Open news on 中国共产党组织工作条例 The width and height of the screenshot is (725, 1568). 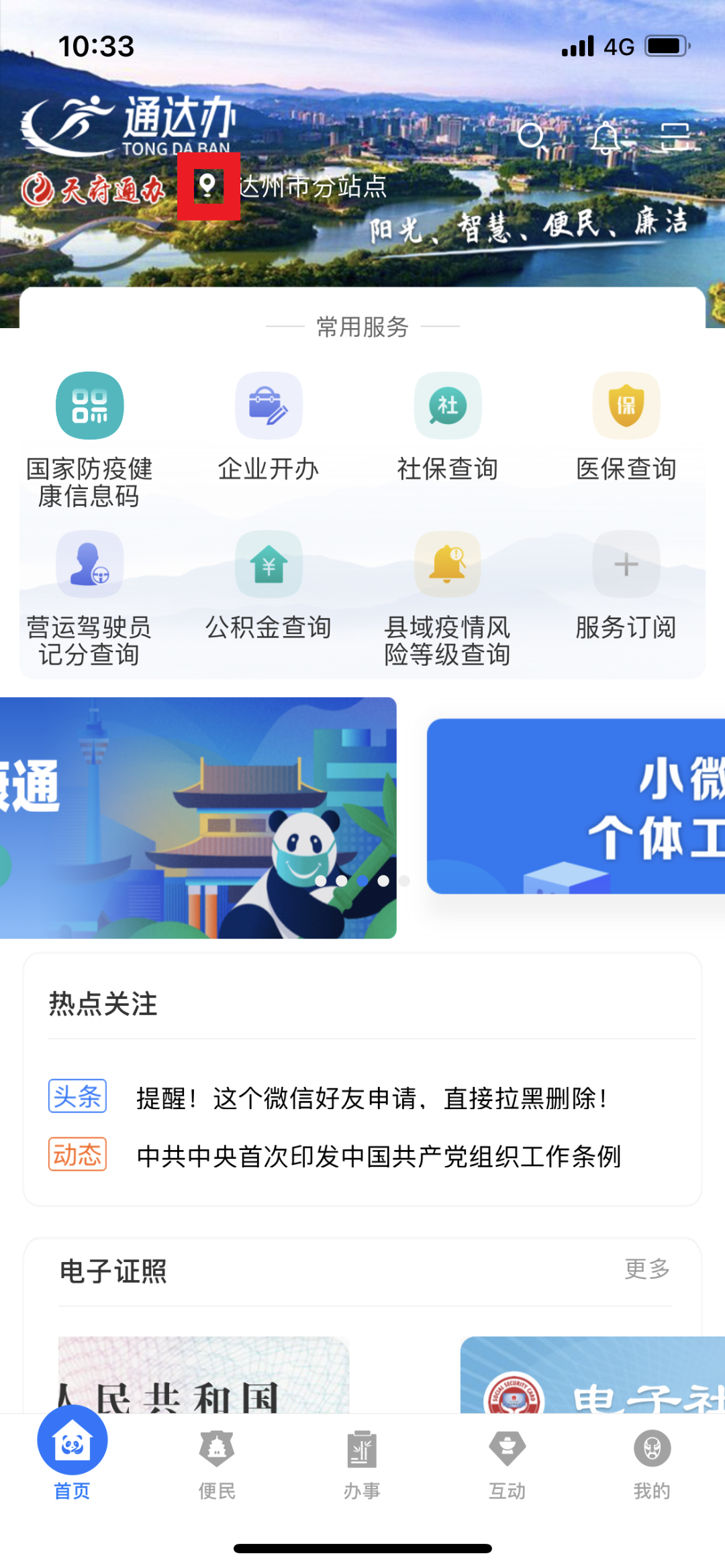(379, 1156)
